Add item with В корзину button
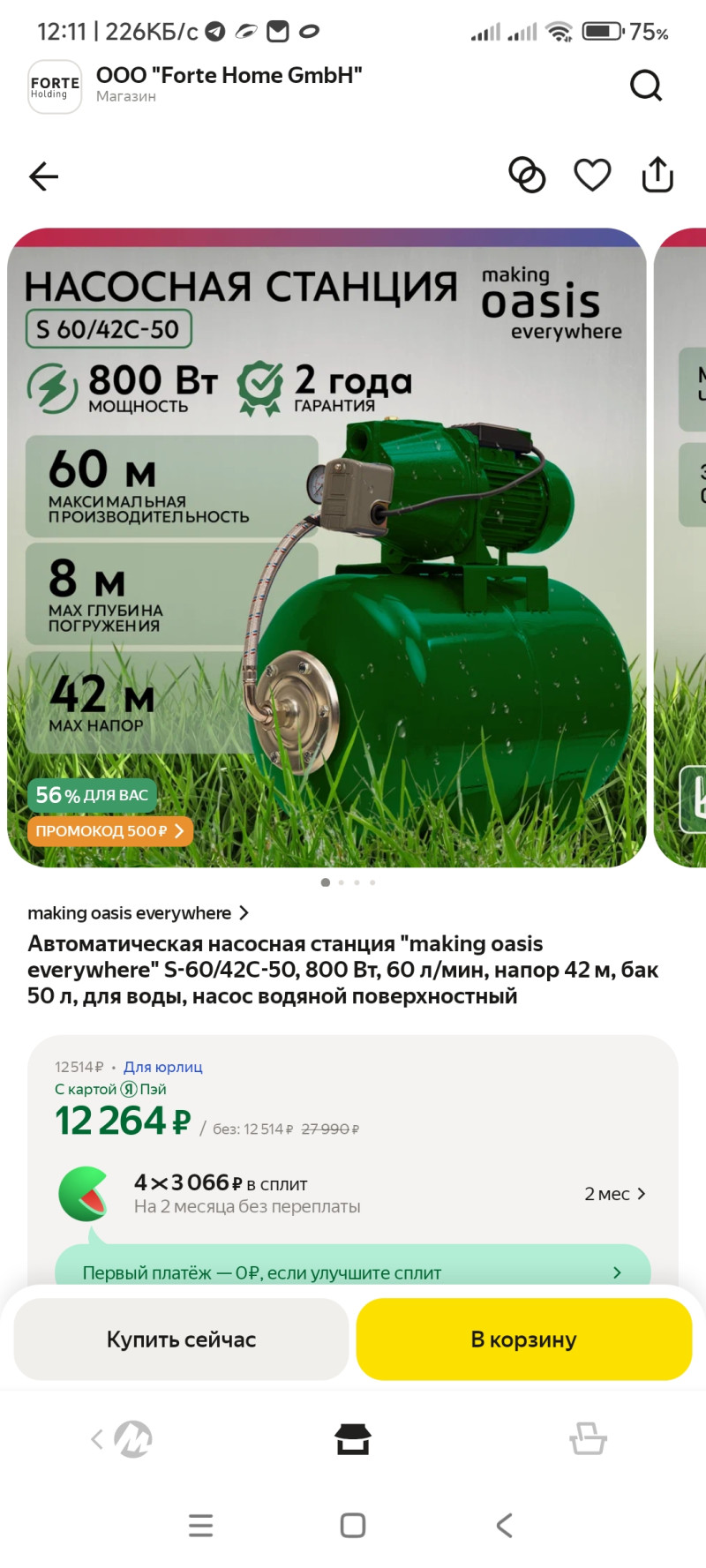The height and width of the screenshot is (1568, 706). tap(523, 1339)
